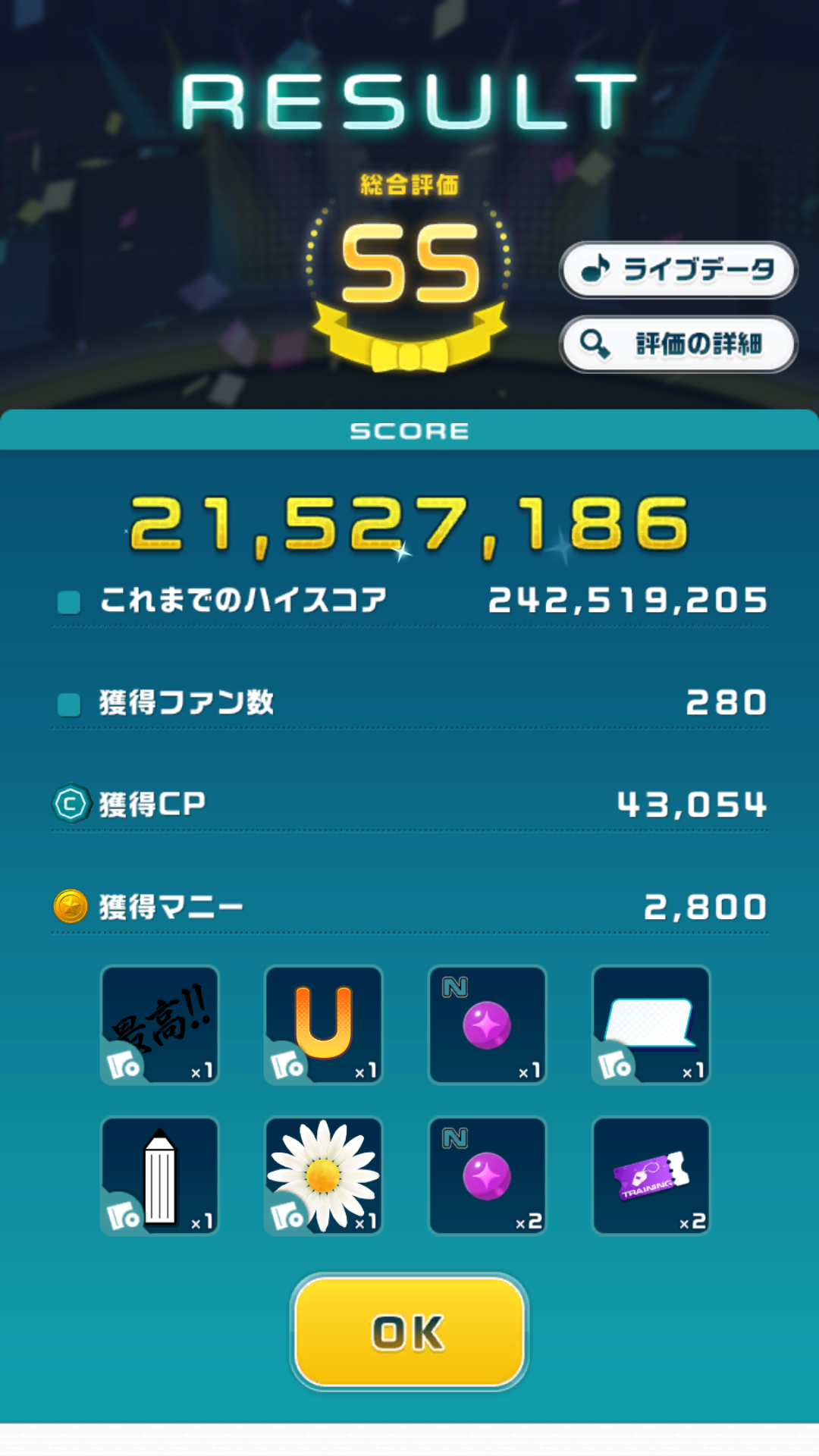
Task: Select the orange U letter reward item
Action: tap(323, 1025)
